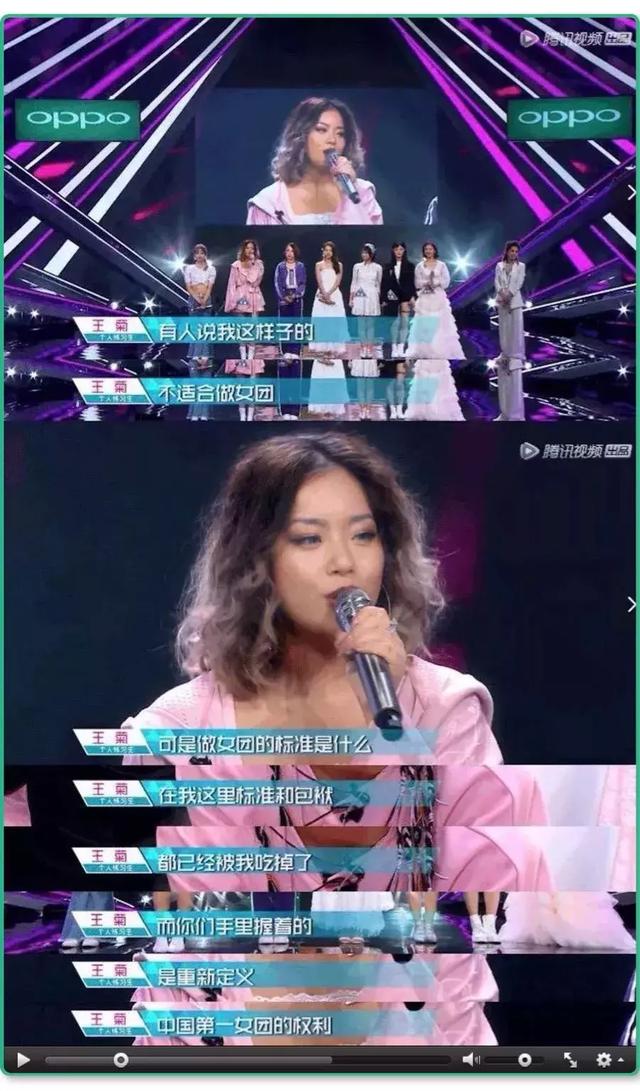
Task: Mute the speaker volume icon
Action: [470, 1060]
